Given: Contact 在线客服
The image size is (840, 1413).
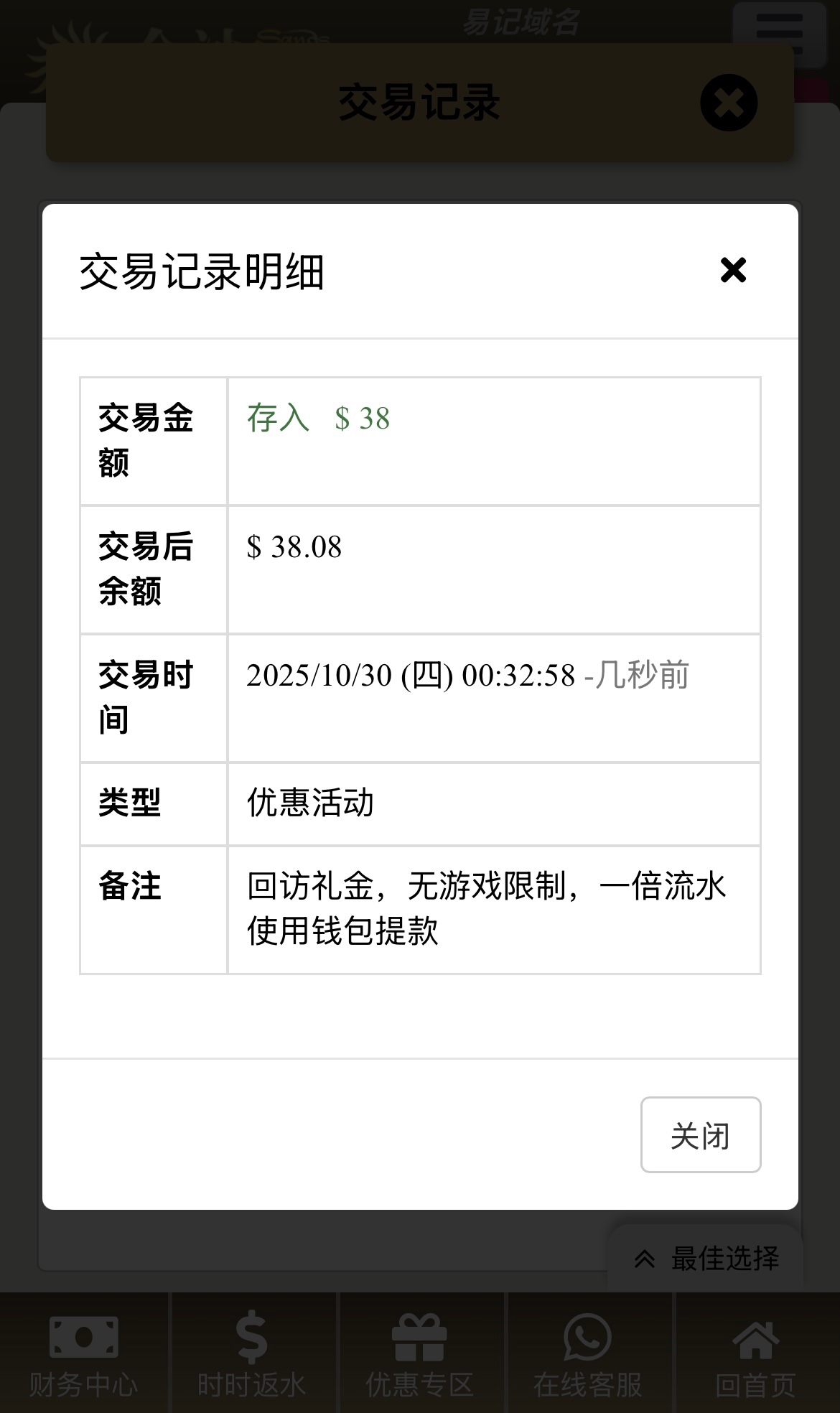Looking at the screenshot, I should [x=588, y=1353].
